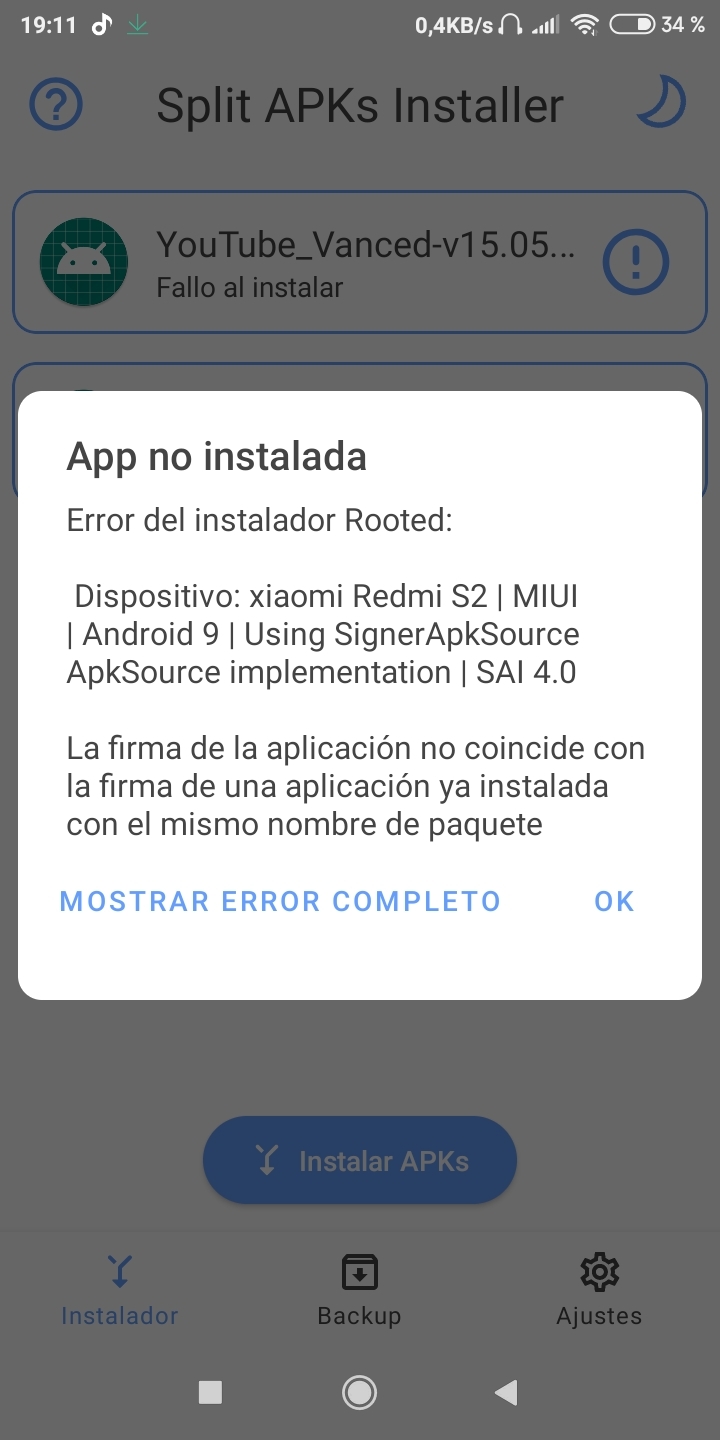This screenshot has height=1440, width=720.
Task: Dismiss the dialog with OK
Action: coord(614,901)
